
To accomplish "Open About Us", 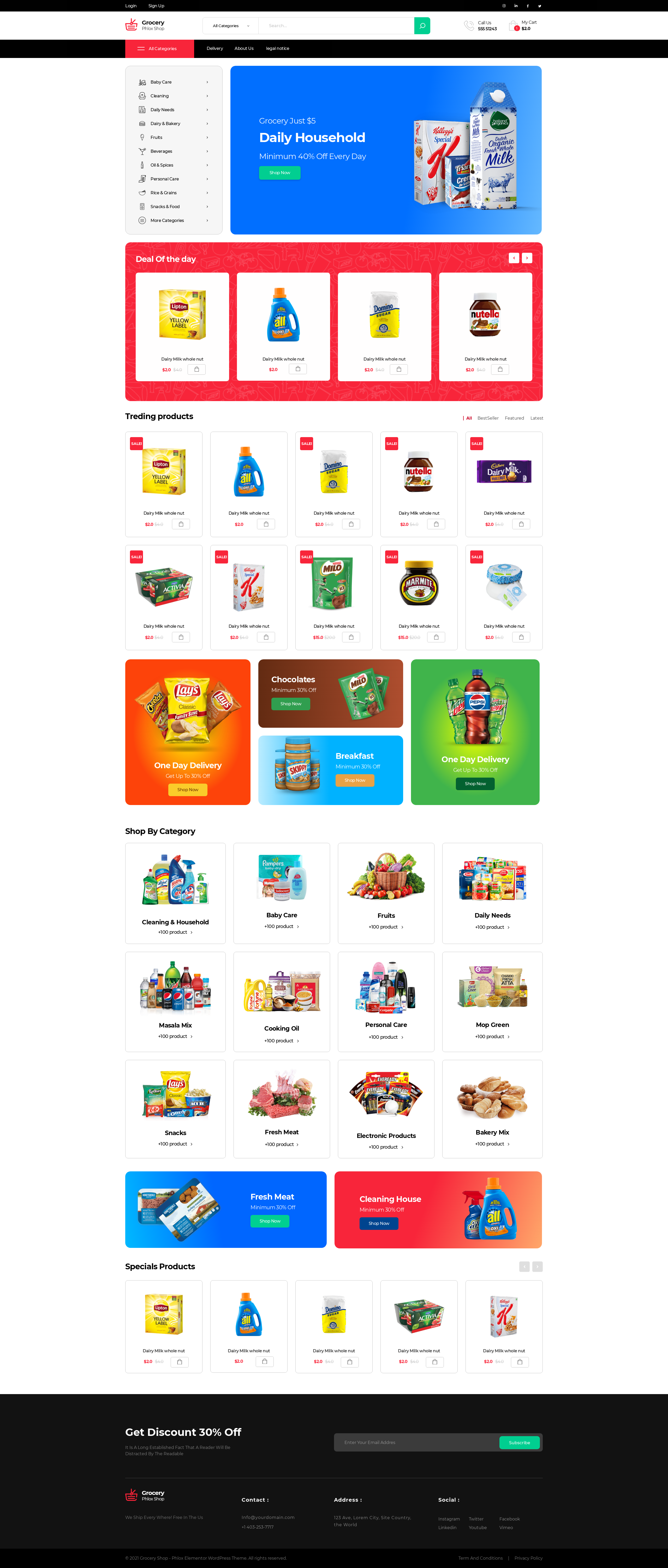I will 244,49.
